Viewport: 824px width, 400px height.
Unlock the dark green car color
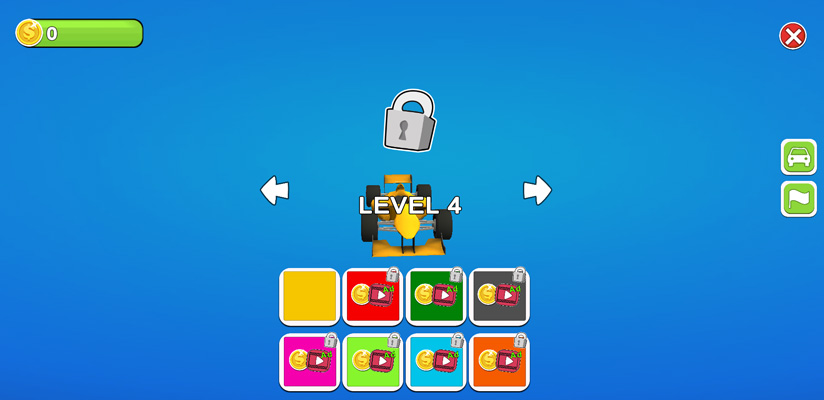pyautogui.click(x=436, y=296)
